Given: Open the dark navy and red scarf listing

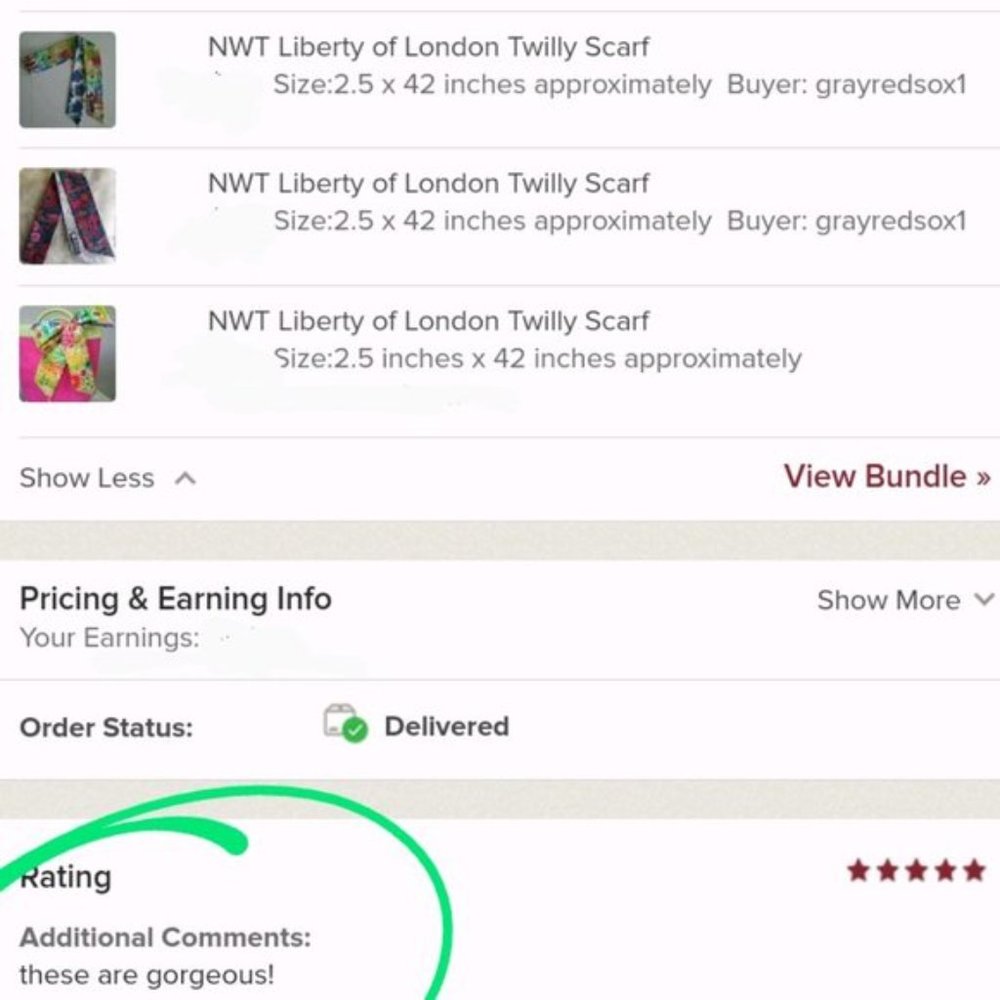Looking at the screenshot, I should tap(67, 216).
